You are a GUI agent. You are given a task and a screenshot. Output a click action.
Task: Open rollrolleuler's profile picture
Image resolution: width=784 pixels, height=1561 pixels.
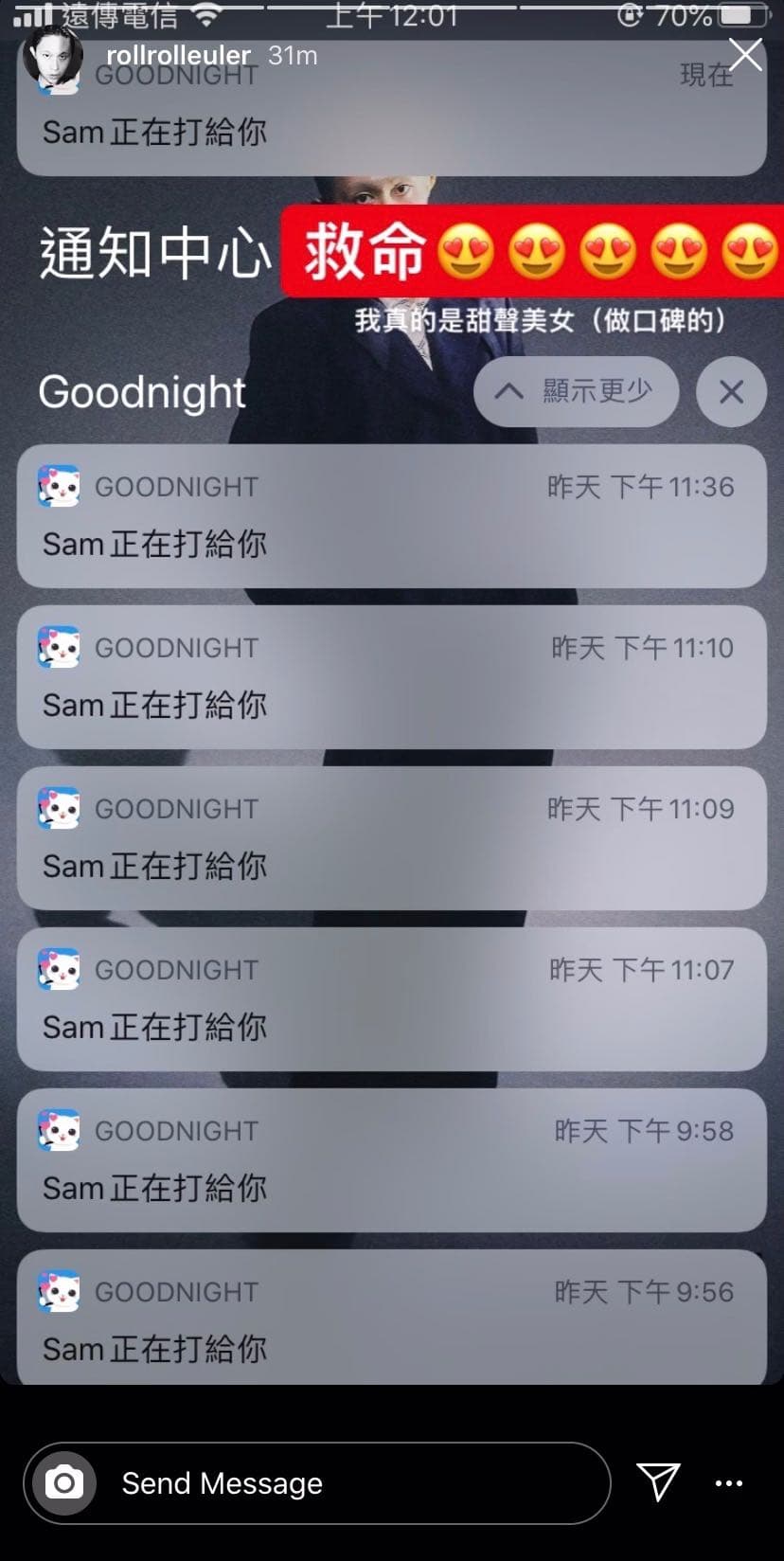pyautogui.click(x=53, y=56)
